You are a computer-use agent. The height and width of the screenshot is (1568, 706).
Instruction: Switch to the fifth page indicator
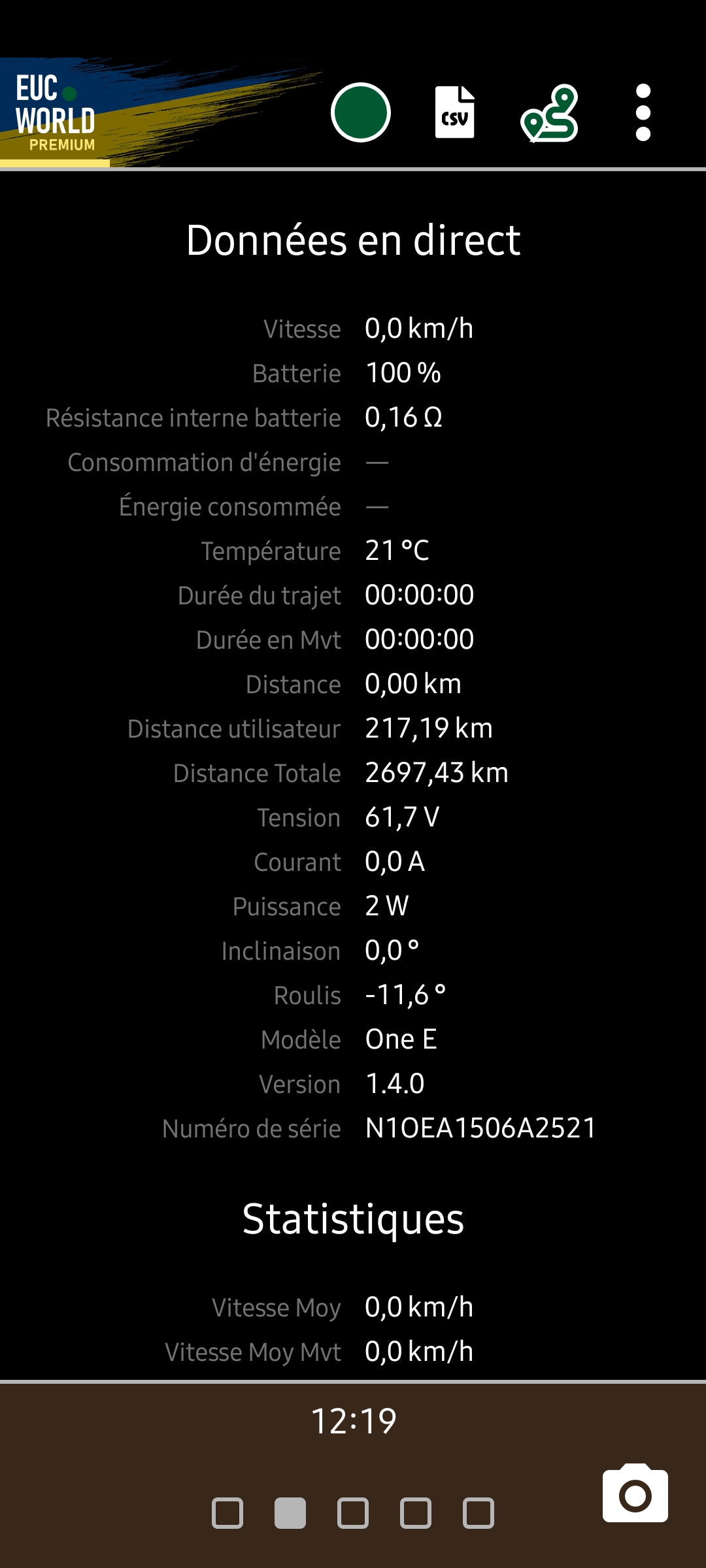(479, 1513)
